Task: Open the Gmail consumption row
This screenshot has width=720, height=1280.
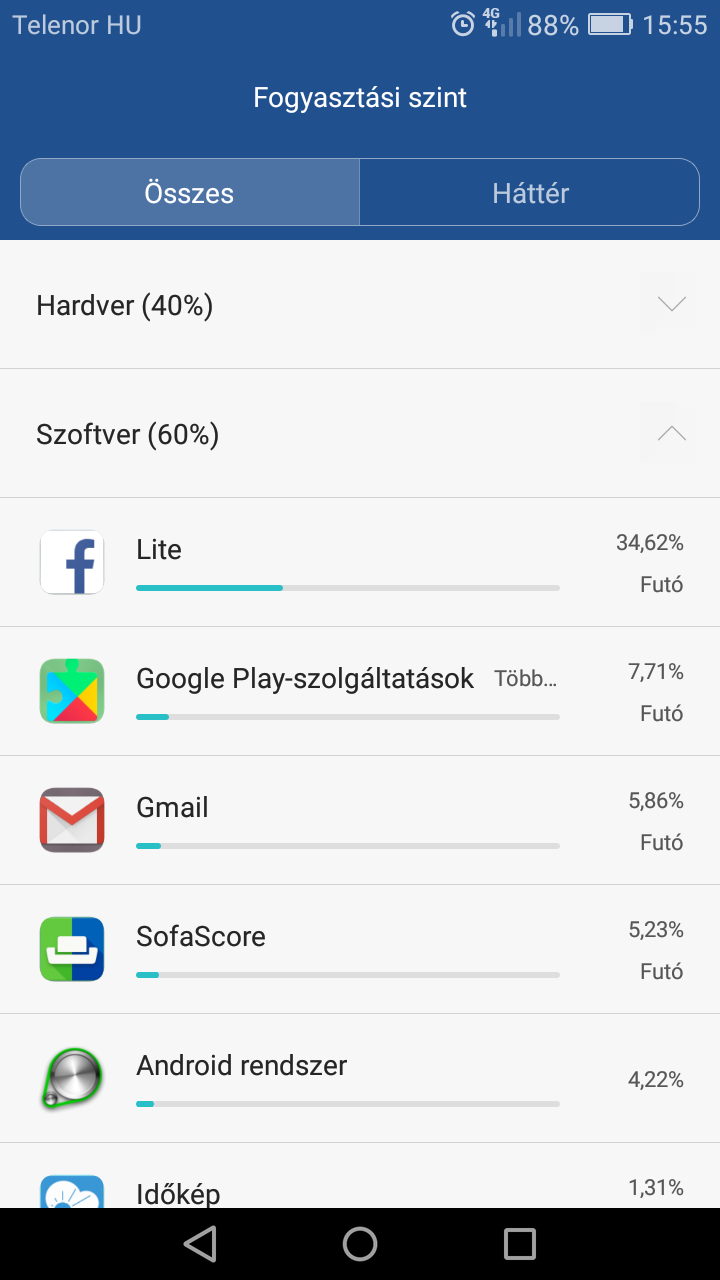Action: tap(360, 821)
